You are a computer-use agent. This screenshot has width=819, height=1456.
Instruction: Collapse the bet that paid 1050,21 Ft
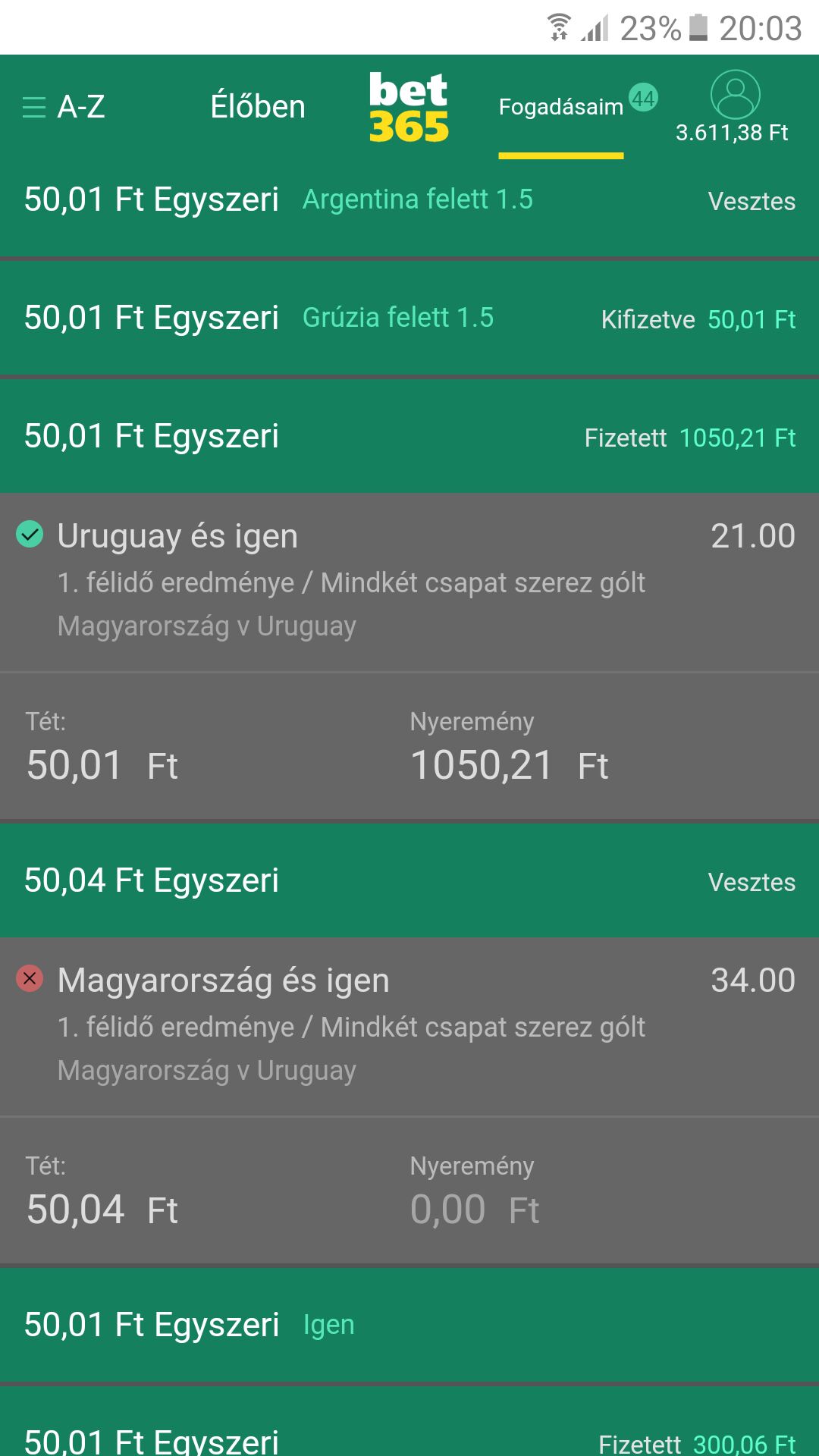click(x=409, y=437)
